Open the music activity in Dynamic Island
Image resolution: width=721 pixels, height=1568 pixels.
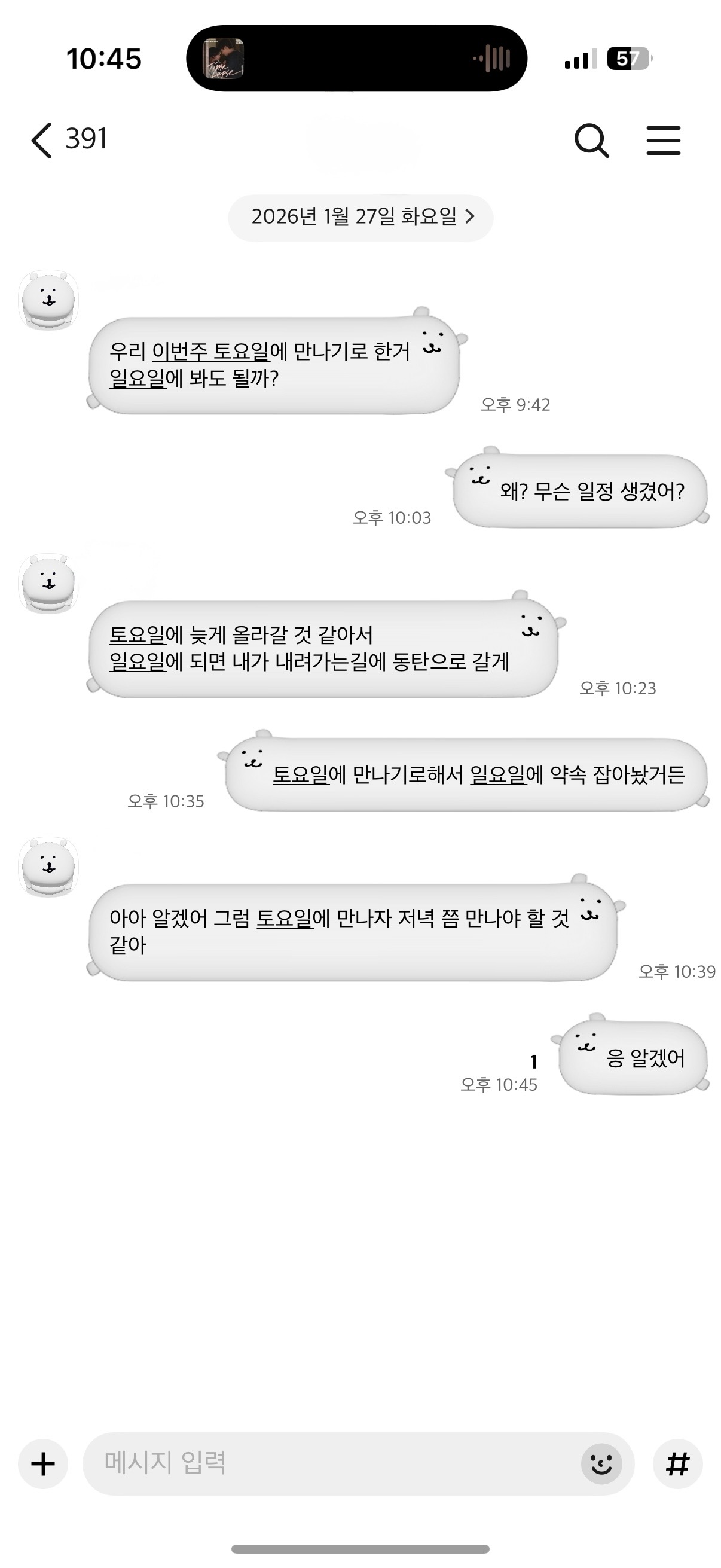point(356,59)
